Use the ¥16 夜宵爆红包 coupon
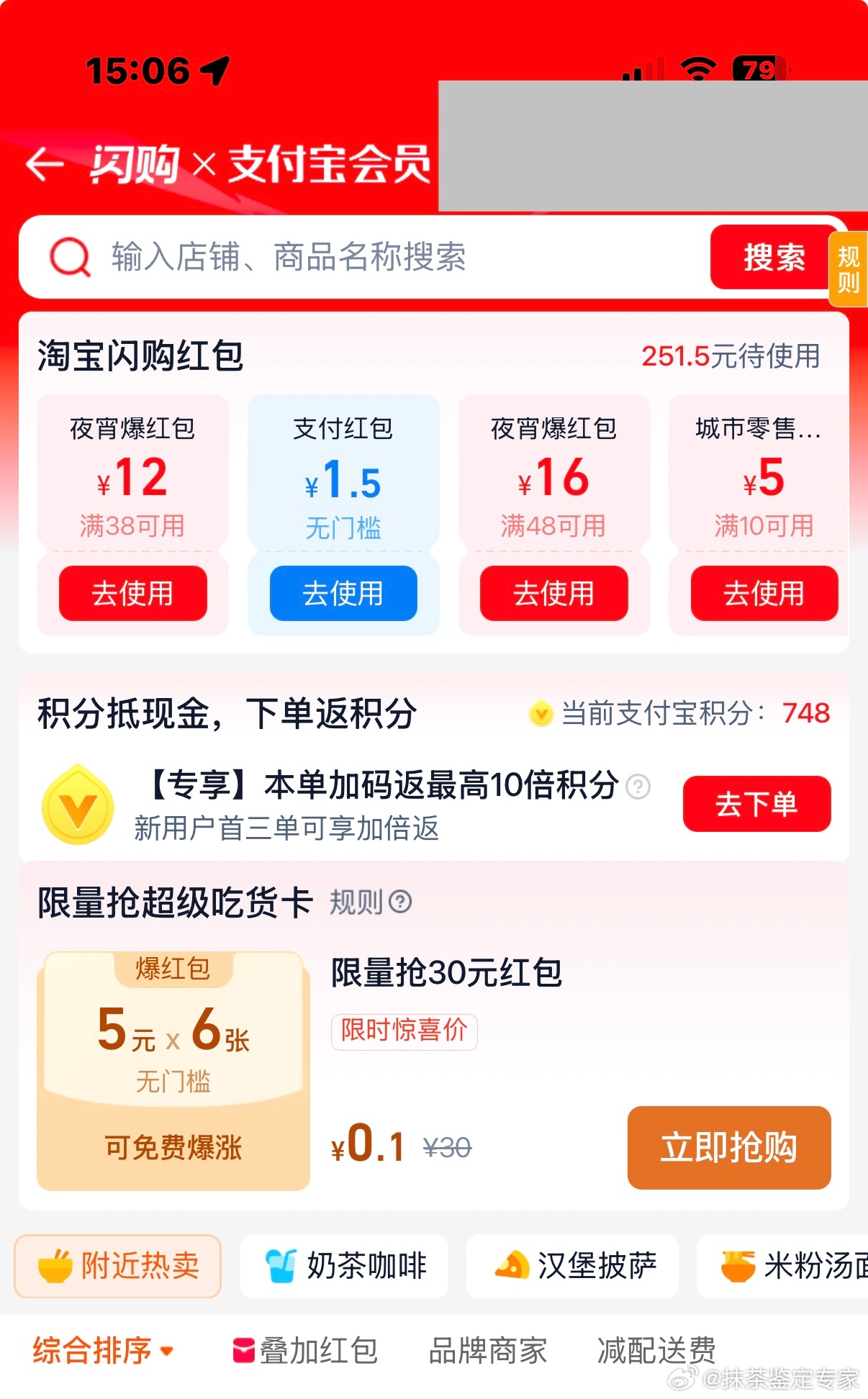Screen dimensions: 868x1399 pos(553,594)
